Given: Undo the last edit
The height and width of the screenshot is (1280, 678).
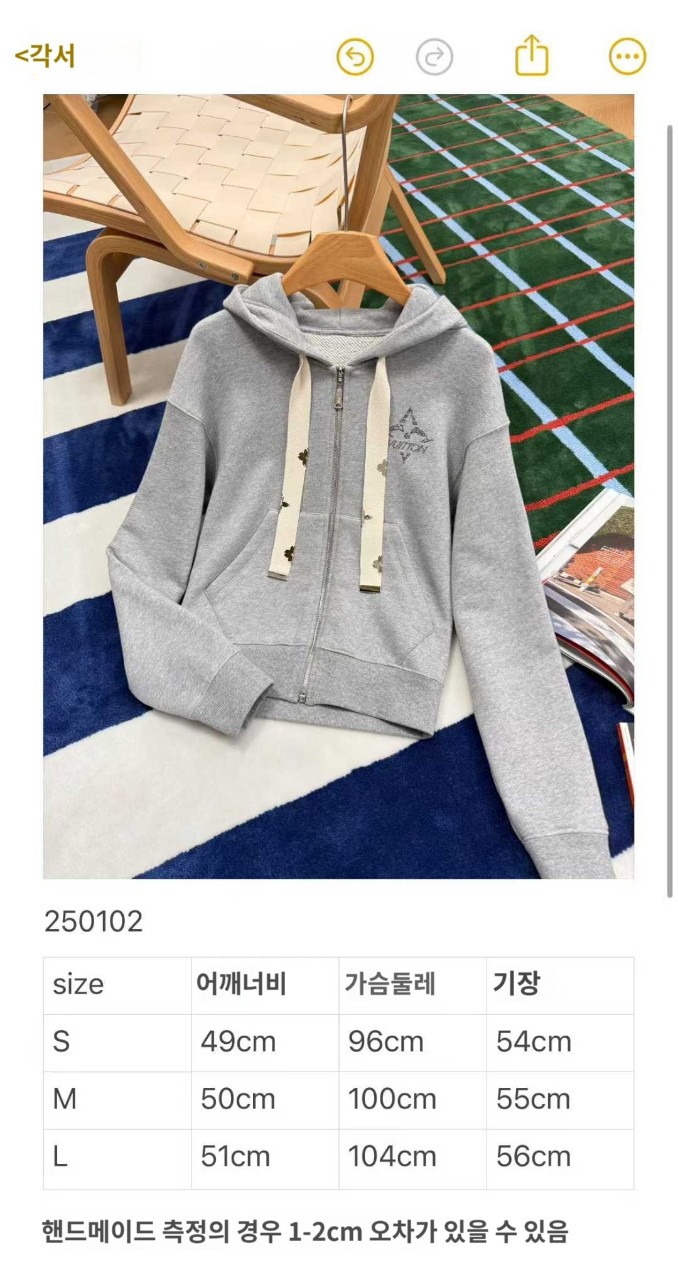Looking at the screenshot, I should pos(355,57).
